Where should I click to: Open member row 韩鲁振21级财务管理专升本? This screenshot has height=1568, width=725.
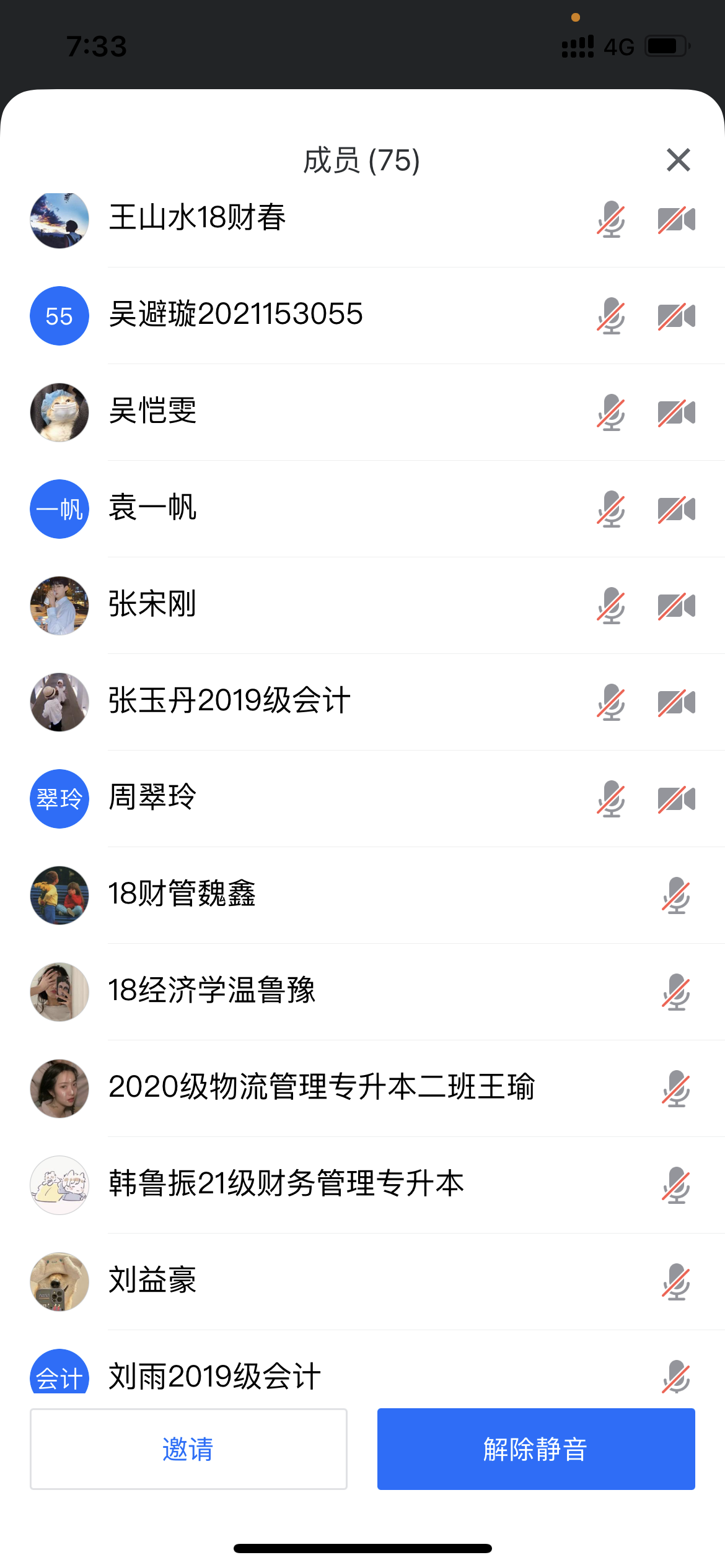coord(286,1184)
